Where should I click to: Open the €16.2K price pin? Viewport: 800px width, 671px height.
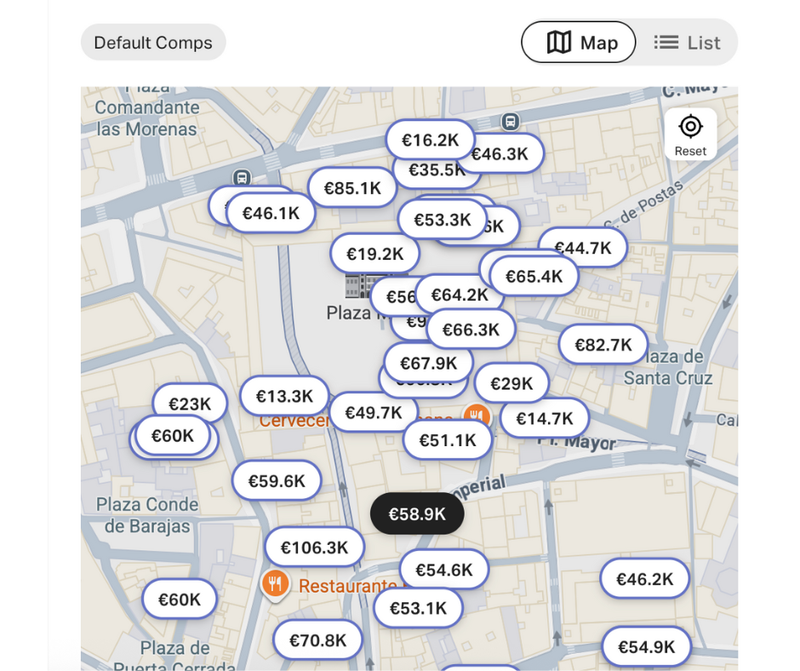tap(429, 140)
